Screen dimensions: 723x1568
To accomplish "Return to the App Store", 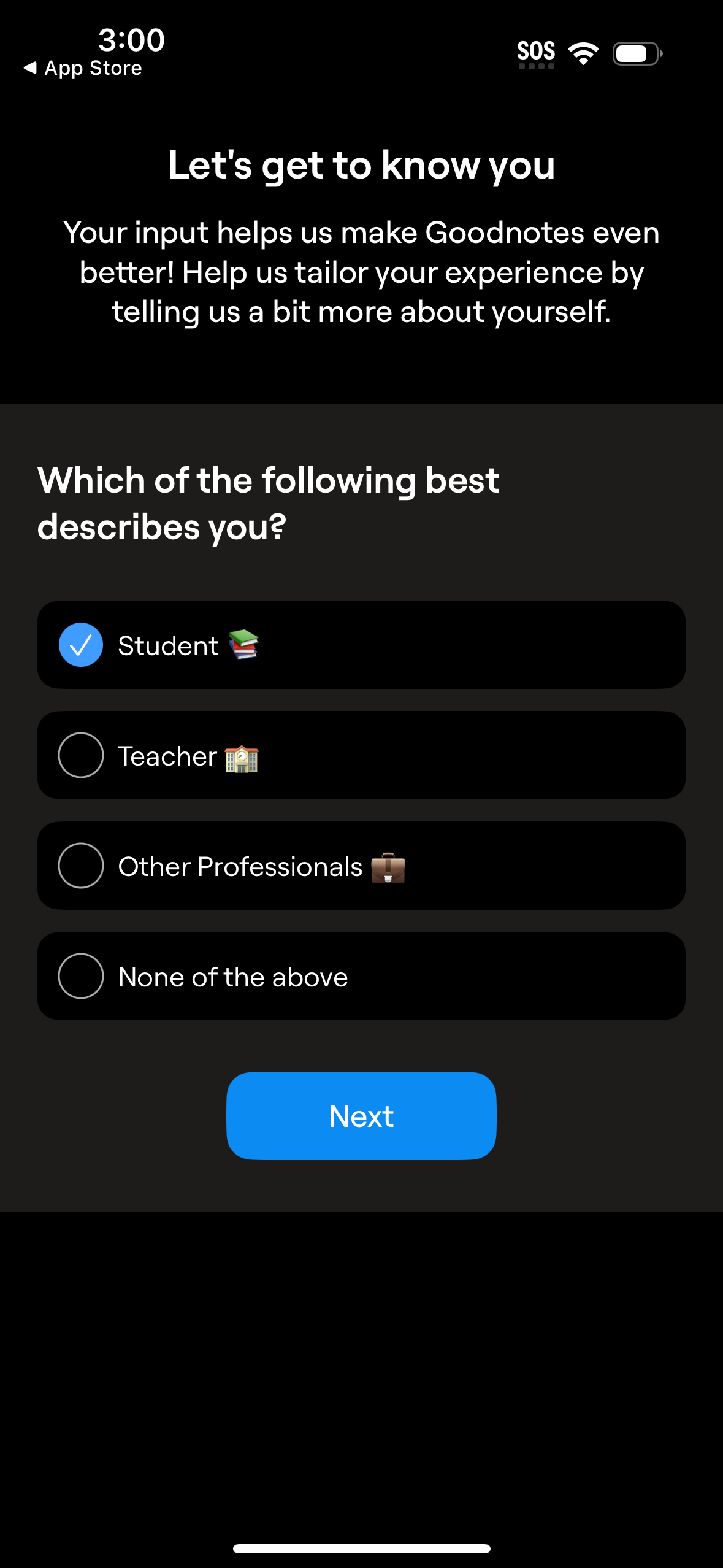I will click(83, 68).
